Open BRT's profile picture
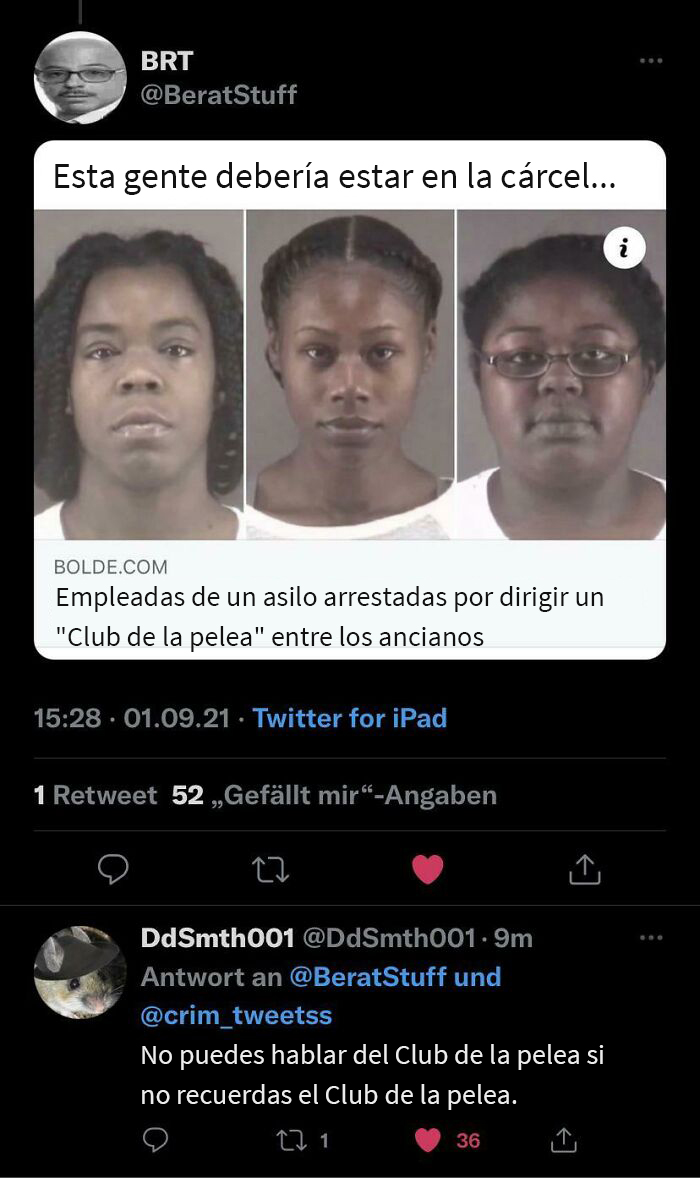This screenshot has height=1178, width=700. [x=80, y=77]
